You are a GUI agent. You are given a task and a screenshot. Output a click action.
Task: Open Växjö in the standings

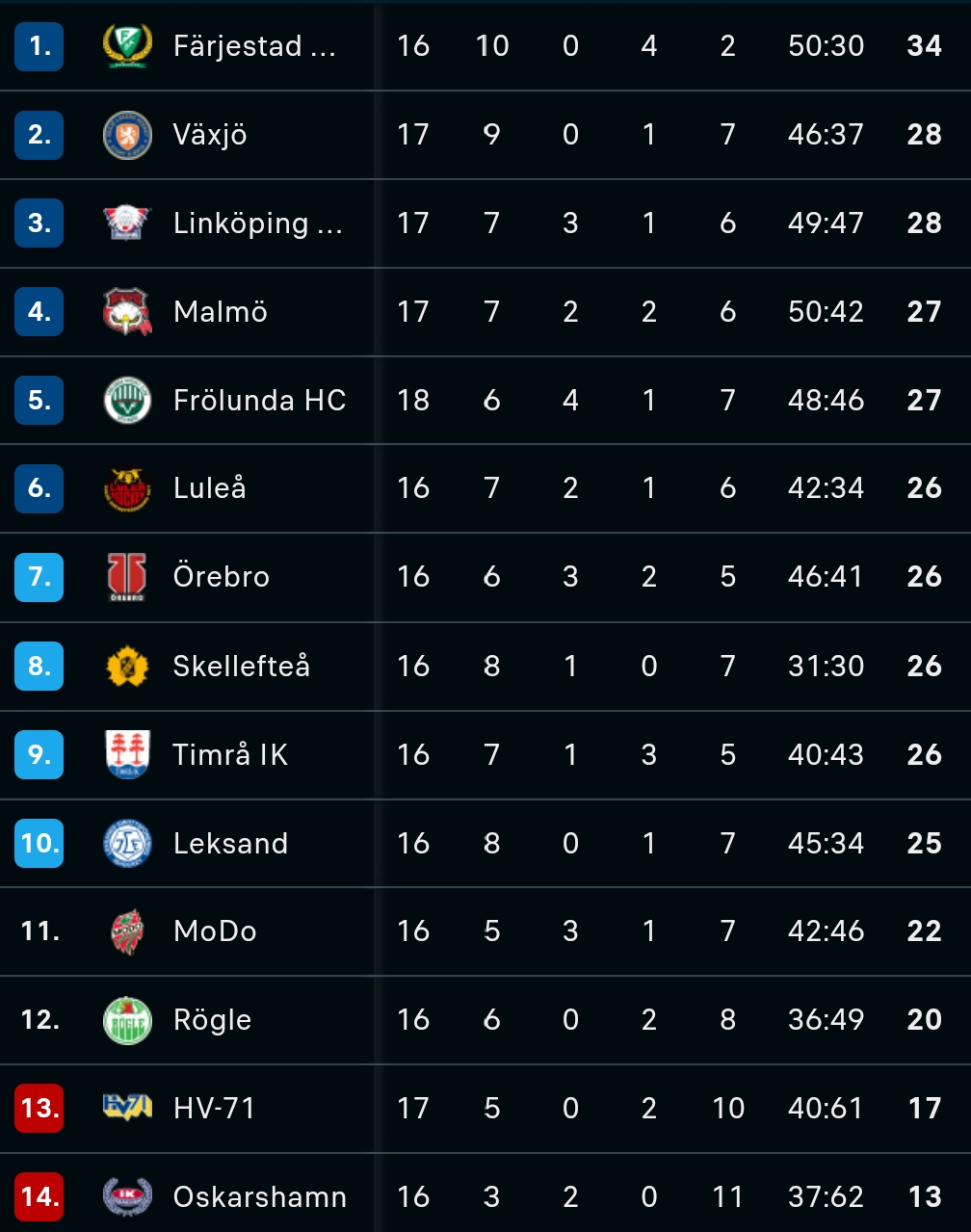click(x=210, y=135)
